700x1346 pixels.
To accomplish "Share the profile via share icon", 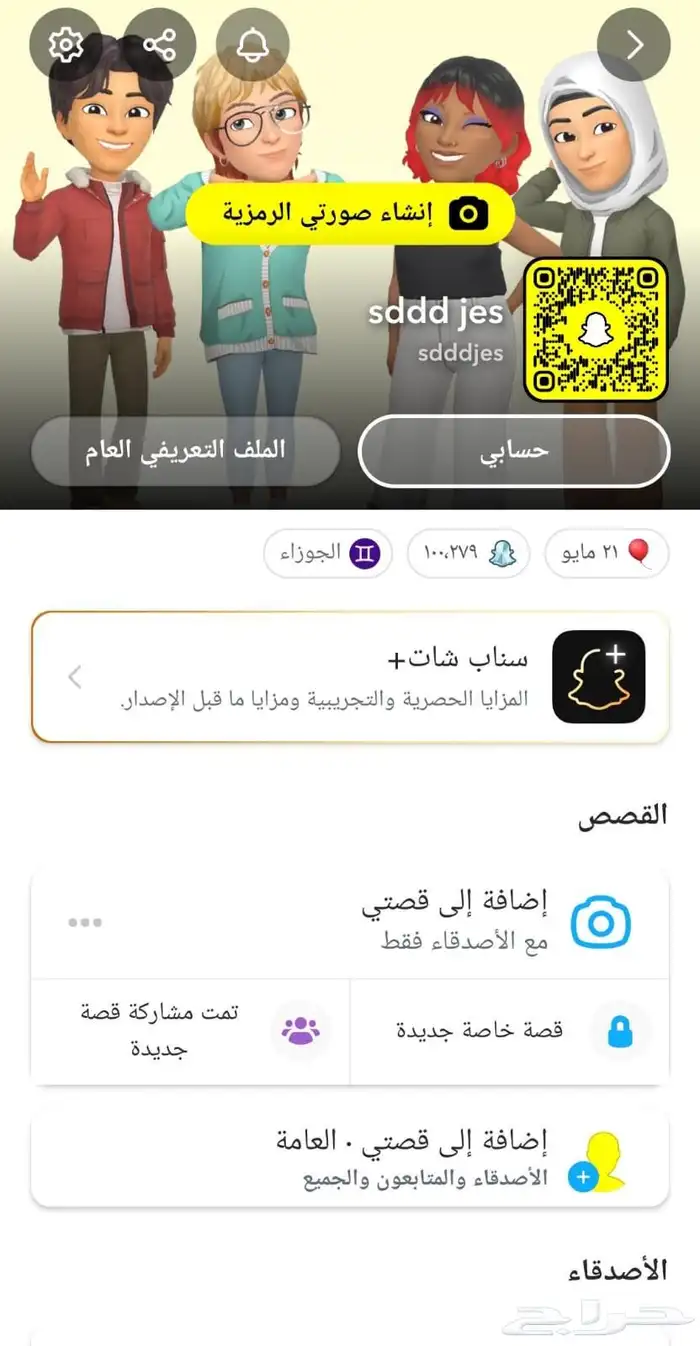I will point(159,45).
